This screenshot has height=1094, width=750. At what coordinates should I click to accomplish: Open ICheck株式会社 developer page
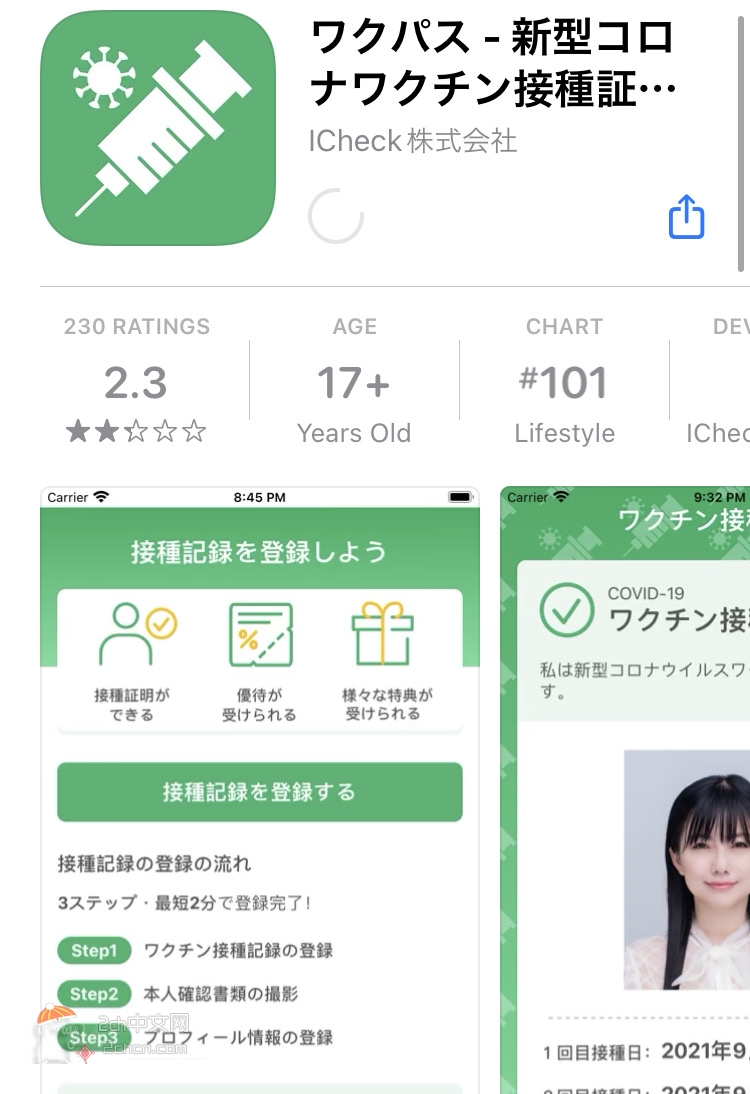412,141
